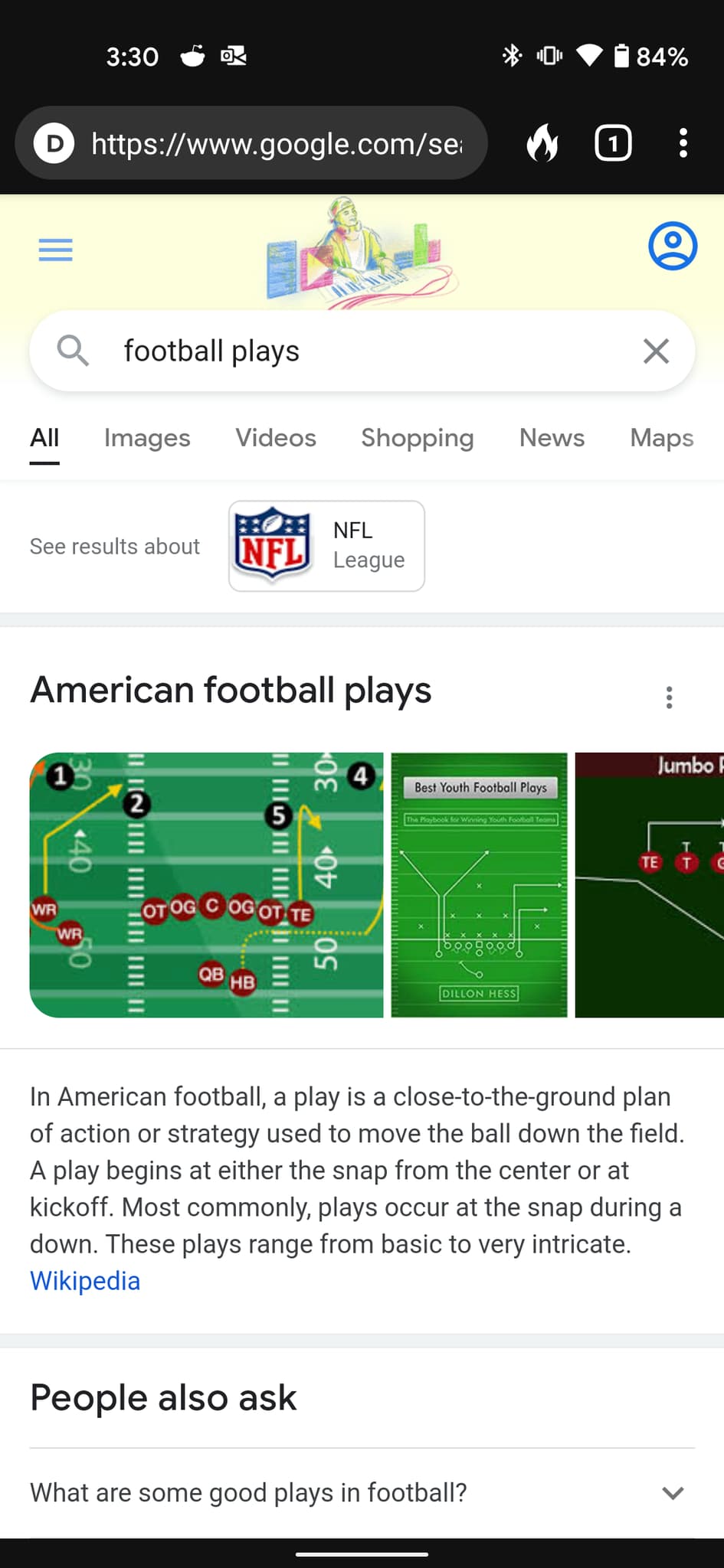Image resolution: width=724 pixels, height=1568 pixels.
Task: Open the football field positions diagram image
Action: (206, 885)
